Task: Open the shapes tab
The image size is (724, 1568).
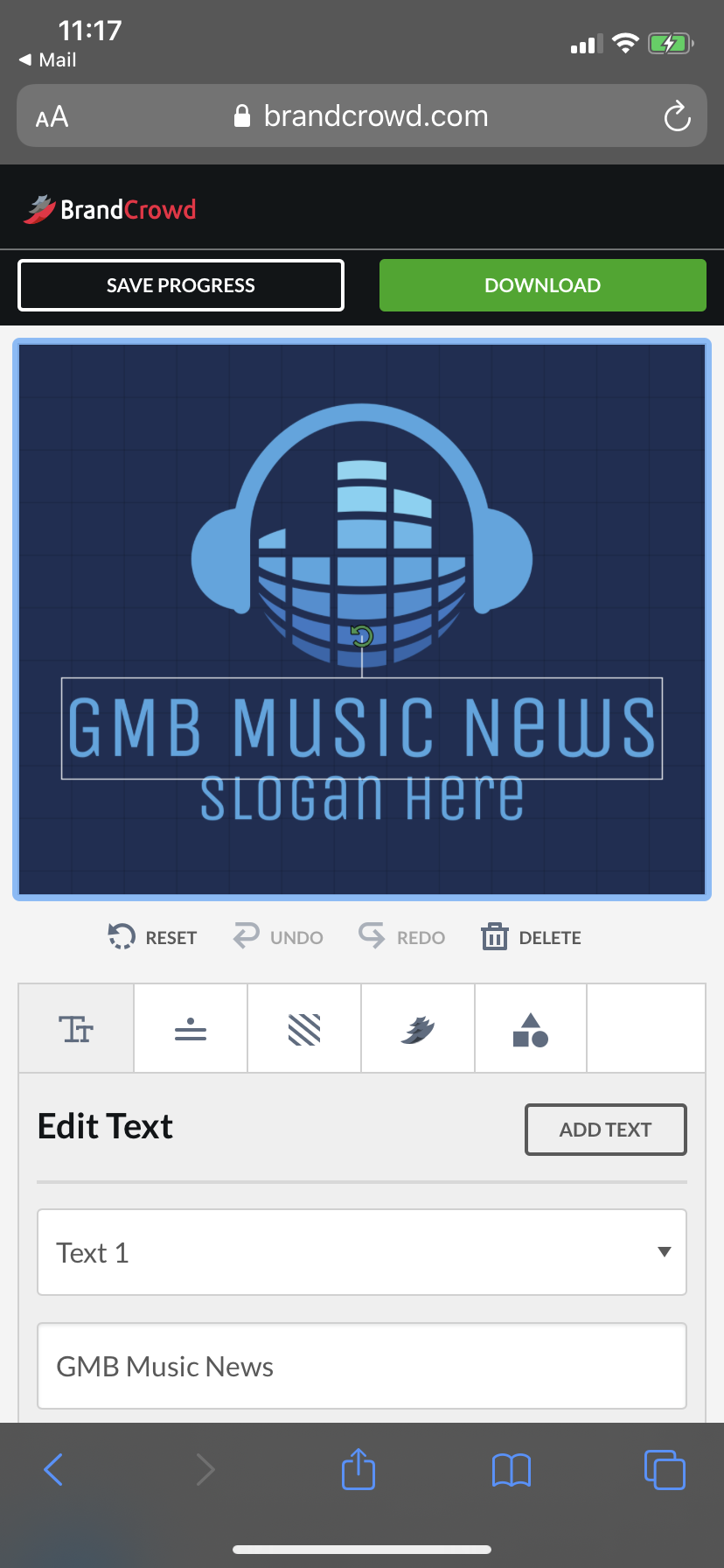Action: pyautogui.click(x=531, y=1029)
